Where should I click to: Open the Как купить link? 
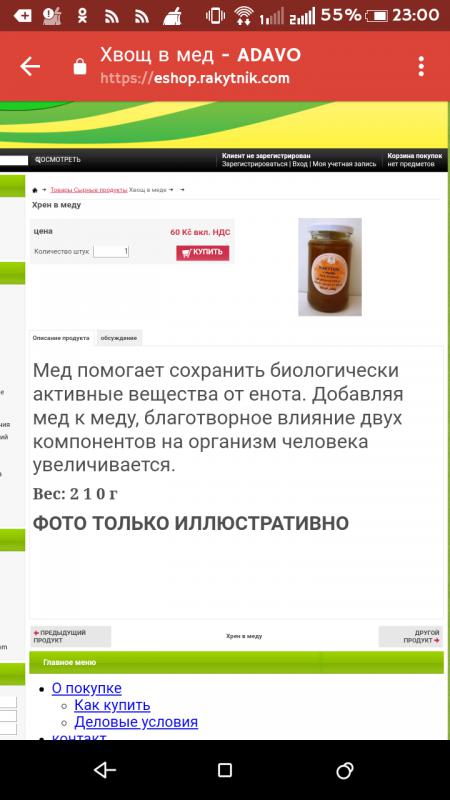[112, 705]
